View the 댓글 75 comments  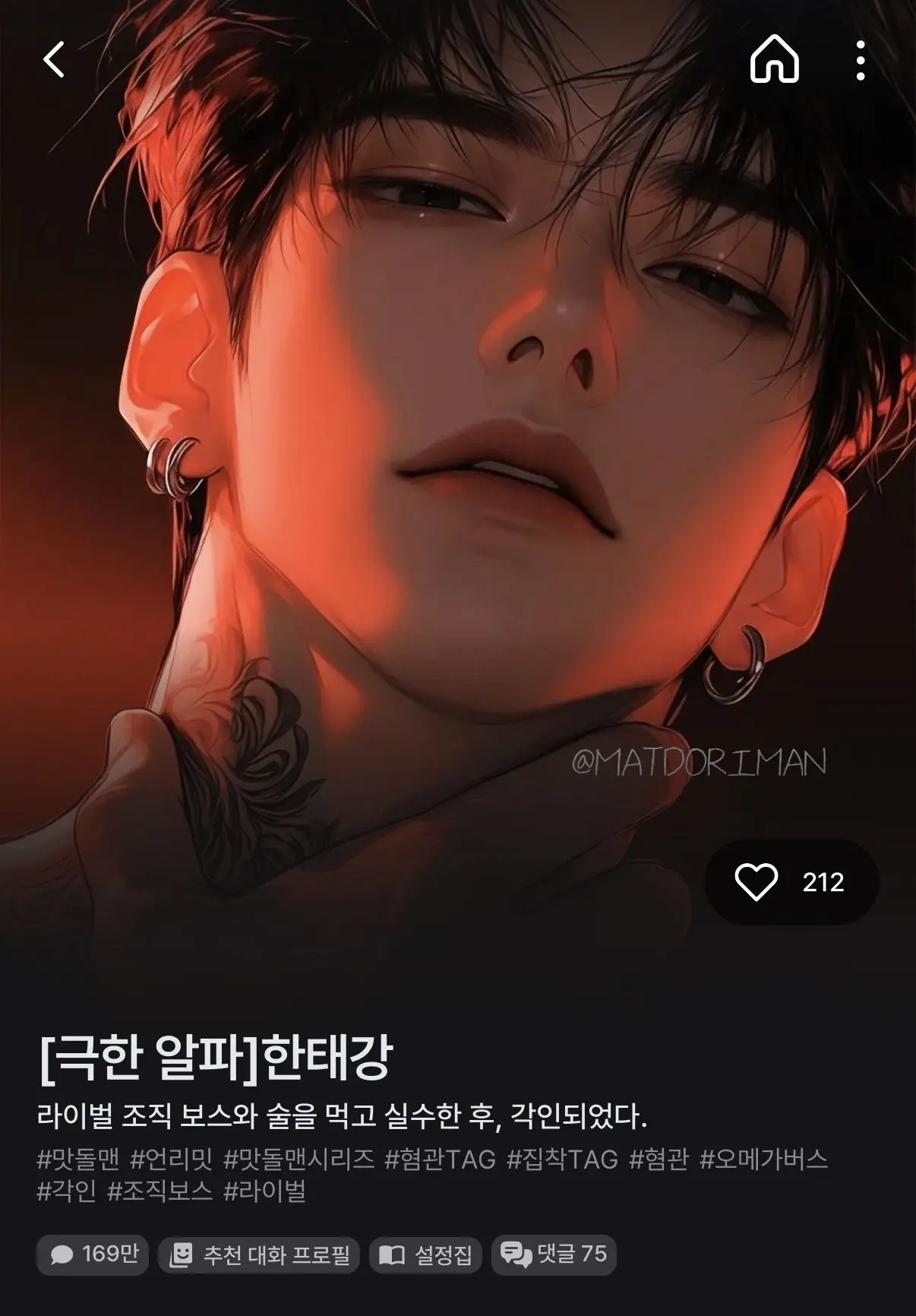(x=554, y=1254)
